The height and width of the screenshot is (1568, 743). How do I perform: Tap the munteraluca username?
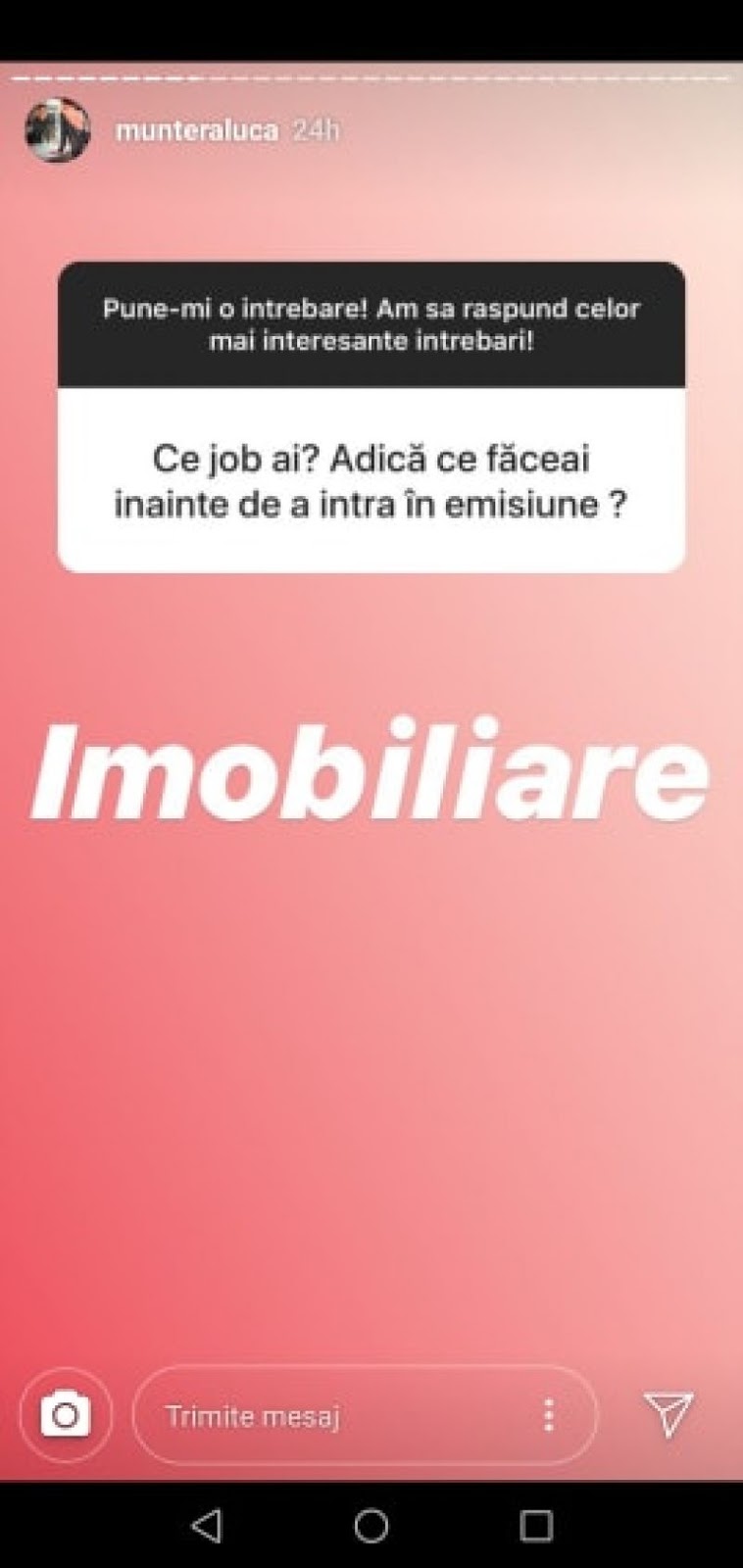pos(196,130)
